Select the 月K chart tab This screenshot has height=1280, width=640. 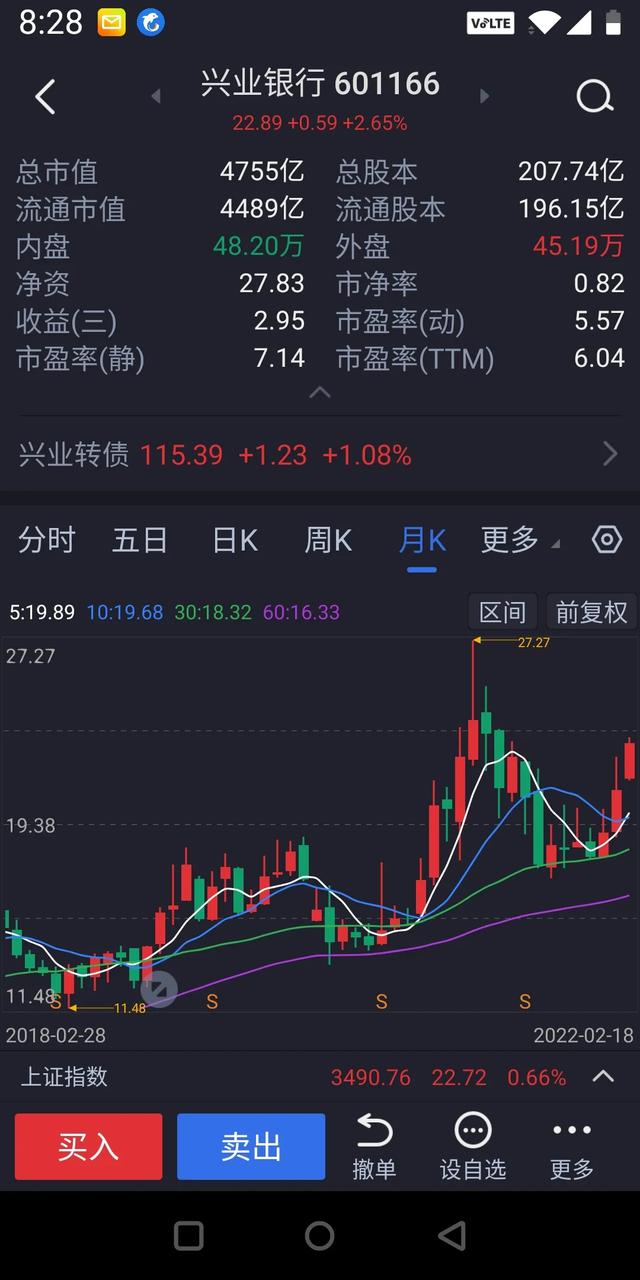click(422, 541)
